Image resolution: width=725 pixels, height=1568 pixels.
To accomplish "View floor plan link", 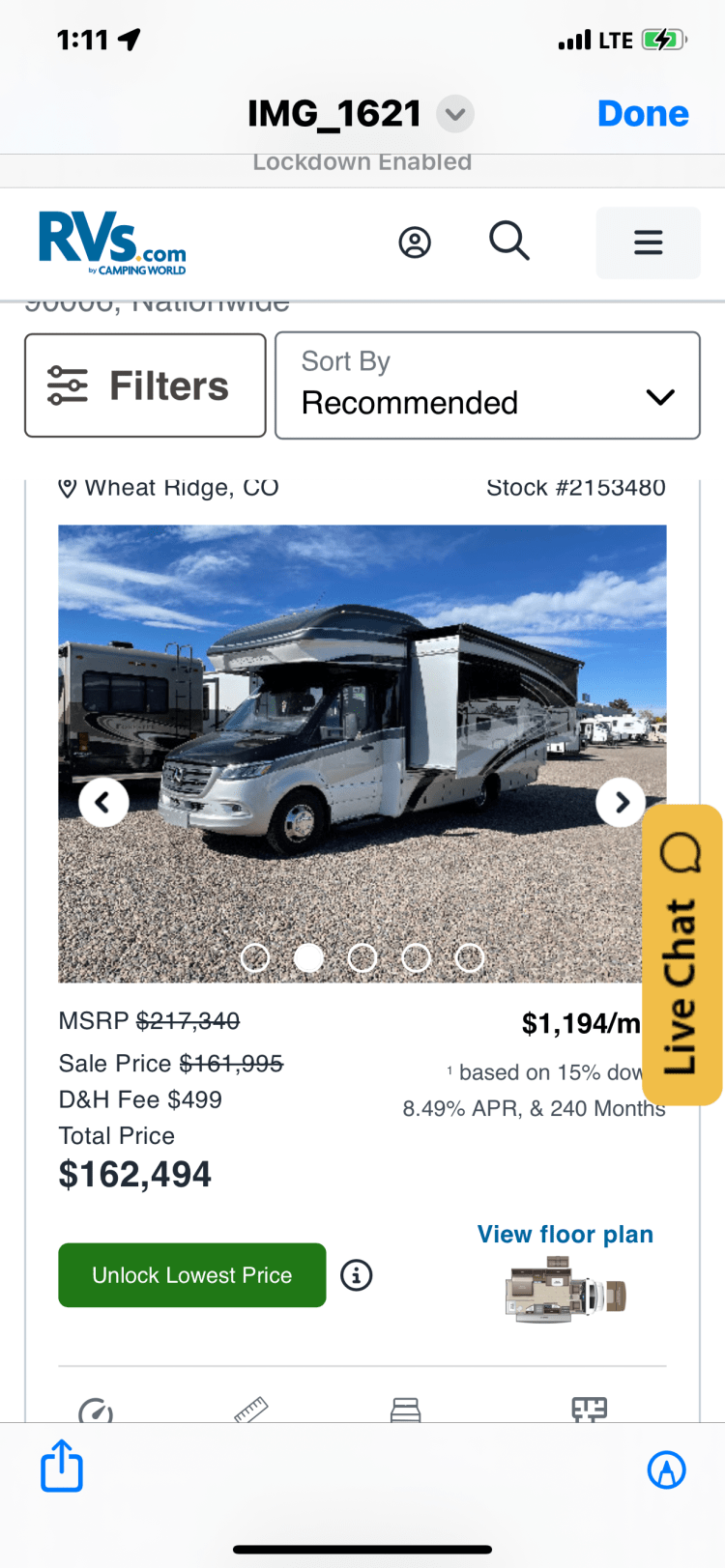I will click(x=565, y=1235).
